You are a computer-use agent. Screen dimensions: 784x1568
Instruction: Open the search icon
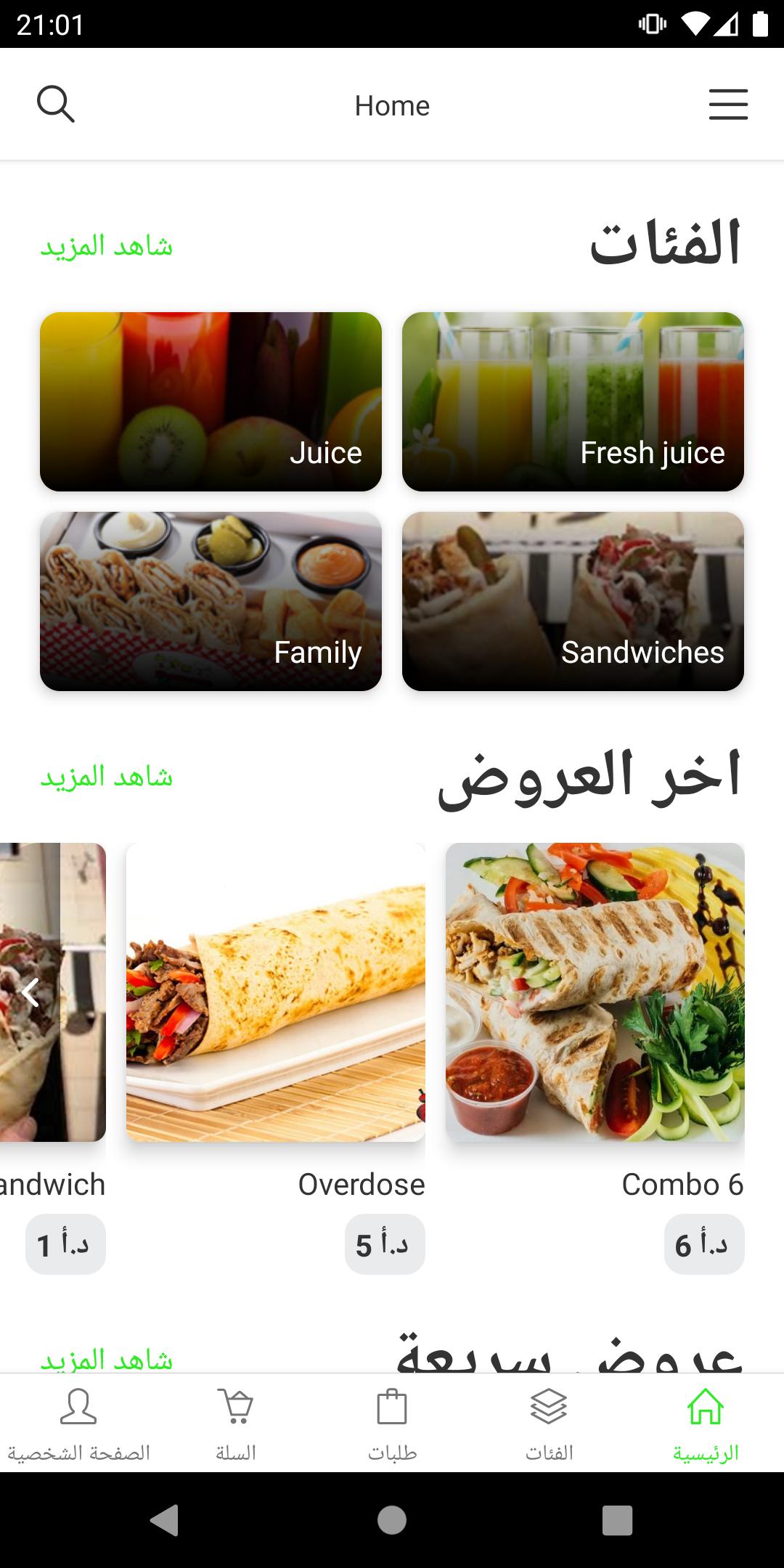pyautogui.click(x=56, y=105)
